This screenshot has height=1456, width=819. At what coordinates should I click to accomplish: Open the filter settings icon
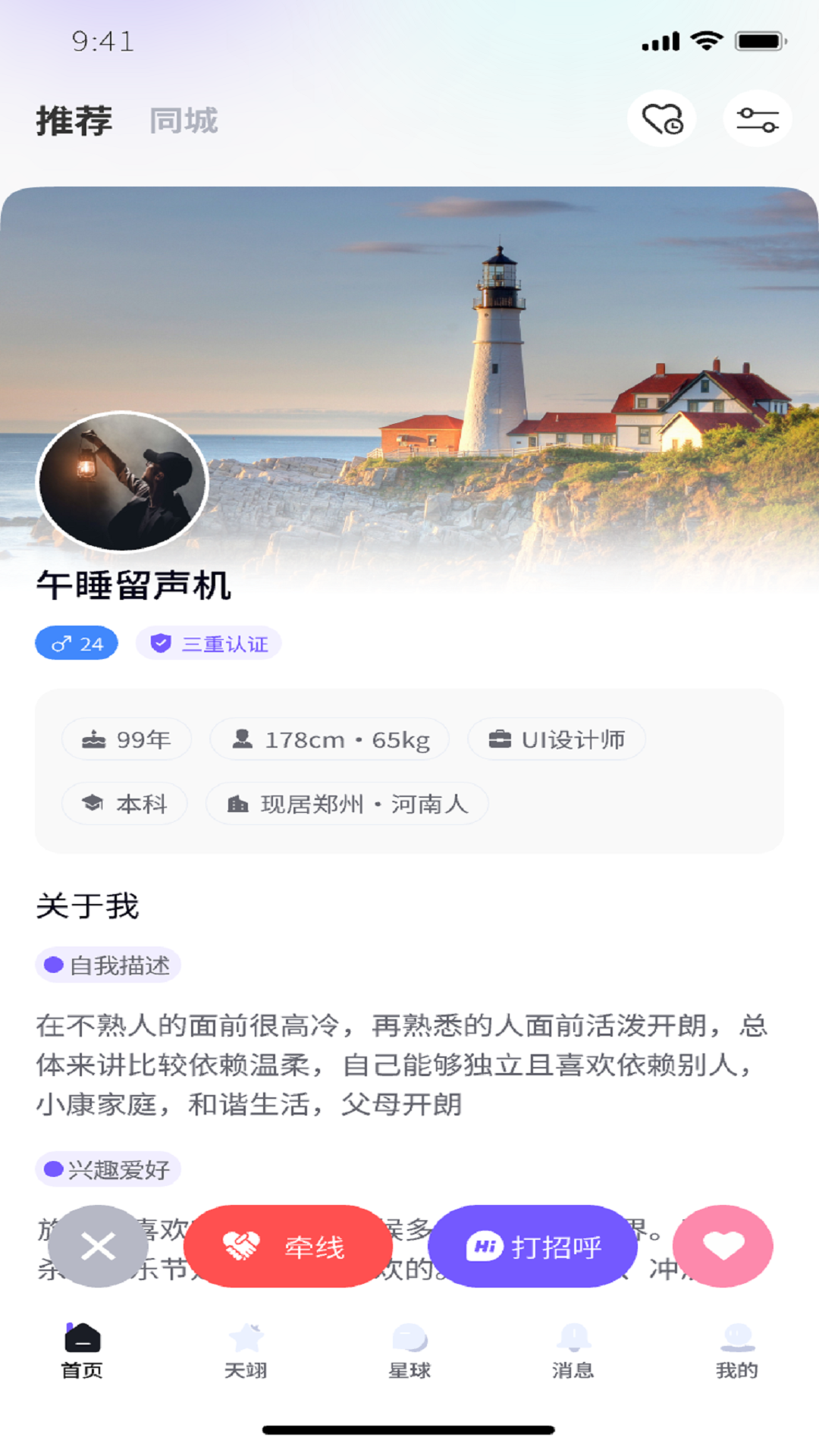pyautogui.click(x=757, y=119)
